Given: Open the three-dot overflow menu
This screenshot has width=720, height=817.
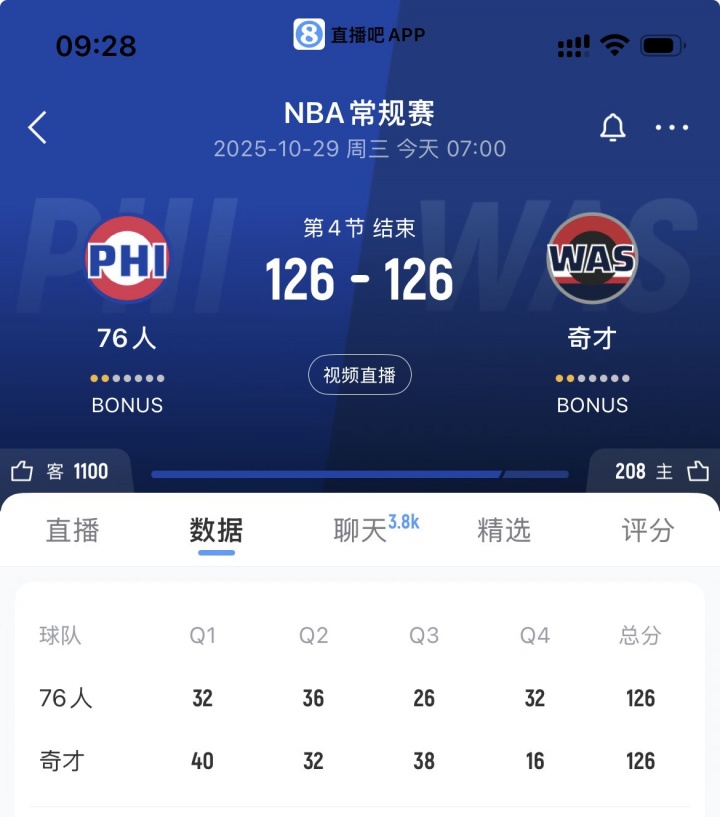Looking at the screenshot, I should [x=671, y=128].
